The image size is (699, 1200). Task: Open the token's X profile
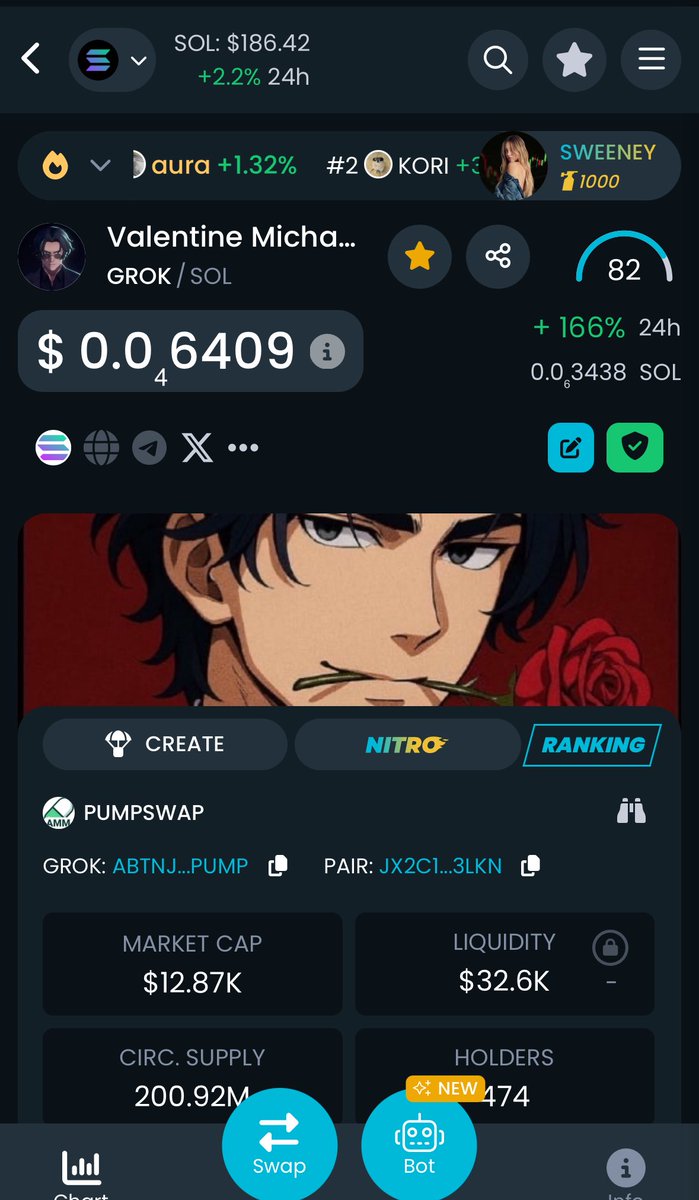197,448
